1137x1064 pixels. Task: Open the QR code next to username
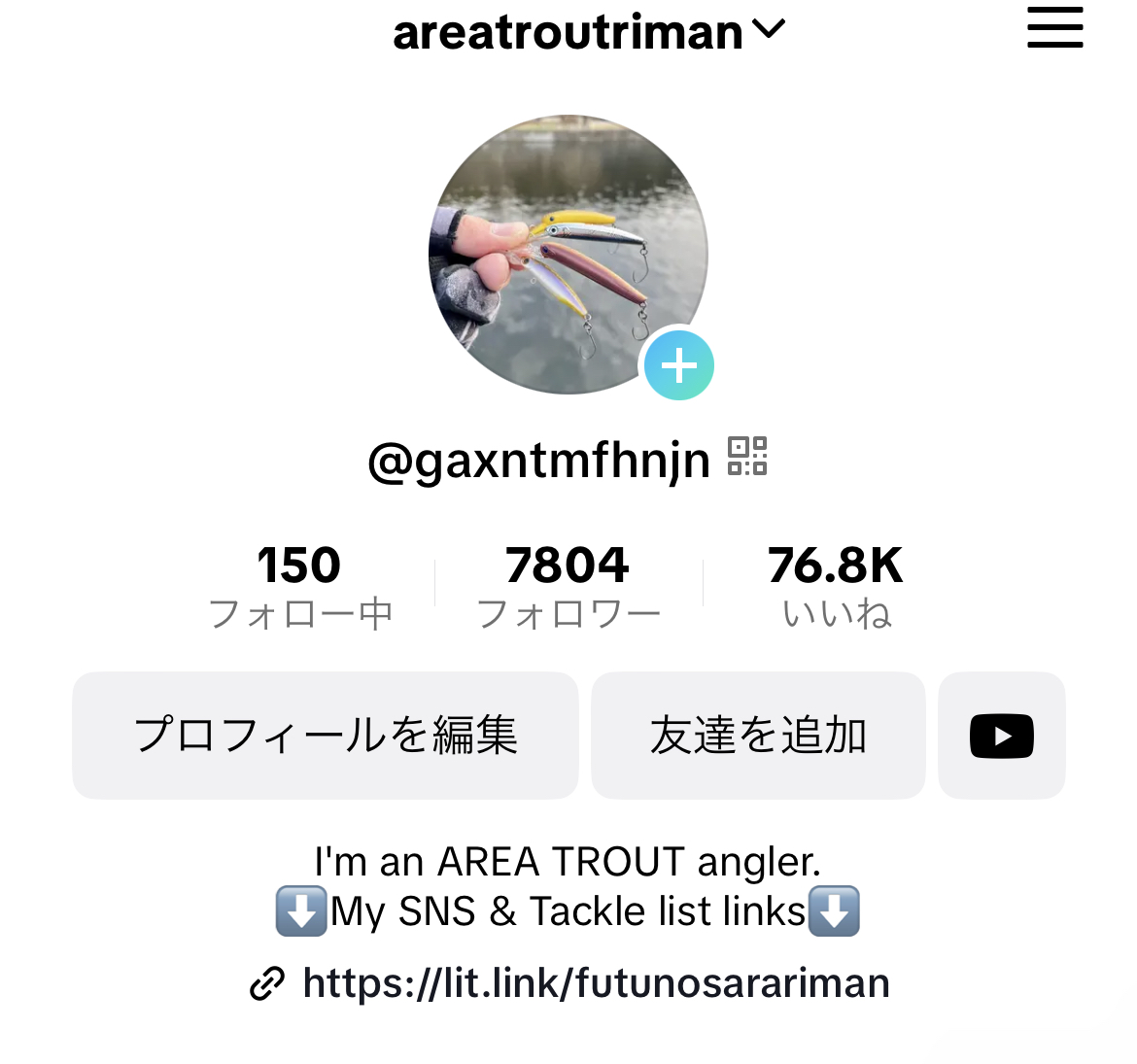point(747,456)
